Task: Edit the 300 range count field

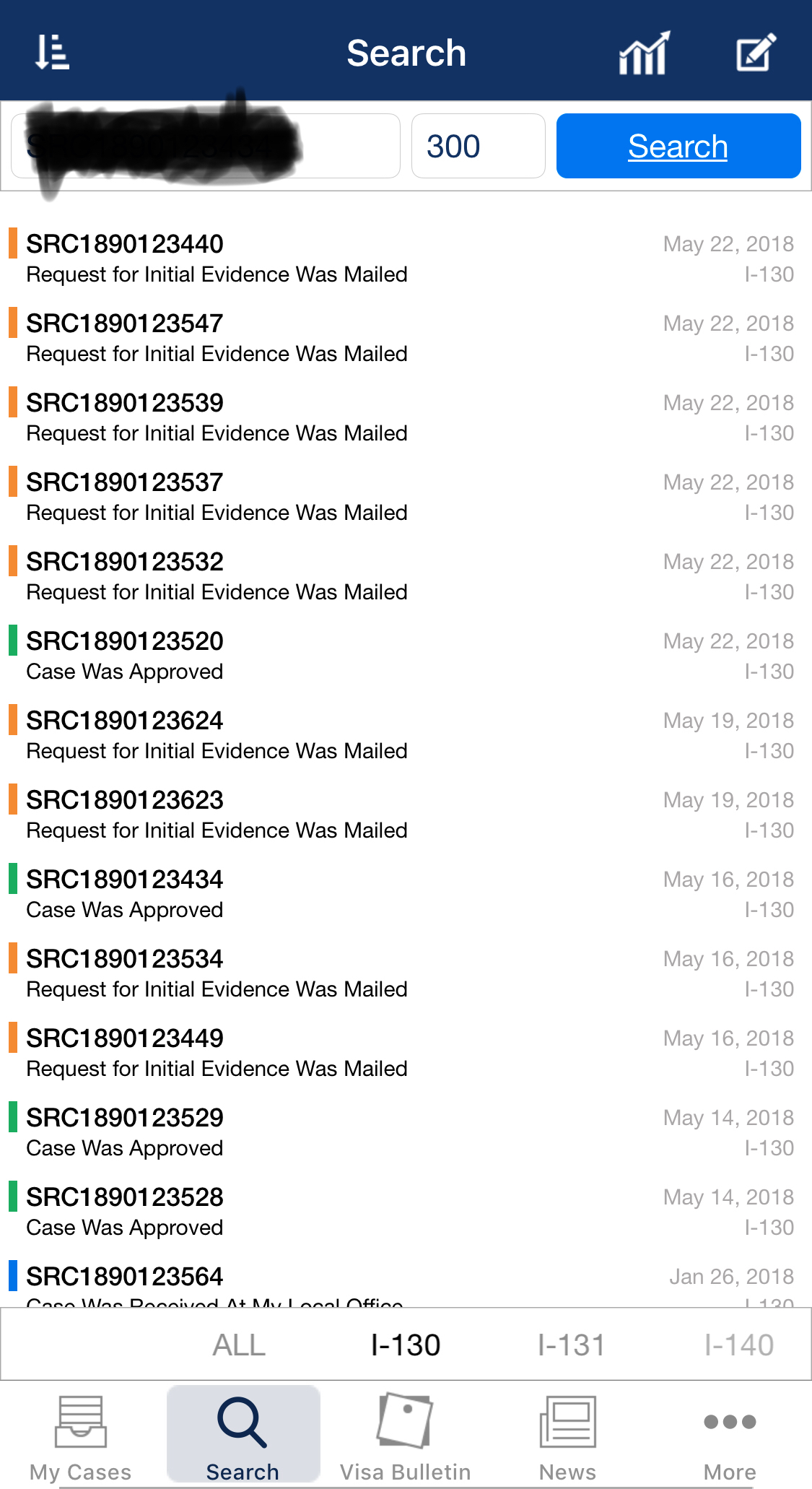Action: 478,146
